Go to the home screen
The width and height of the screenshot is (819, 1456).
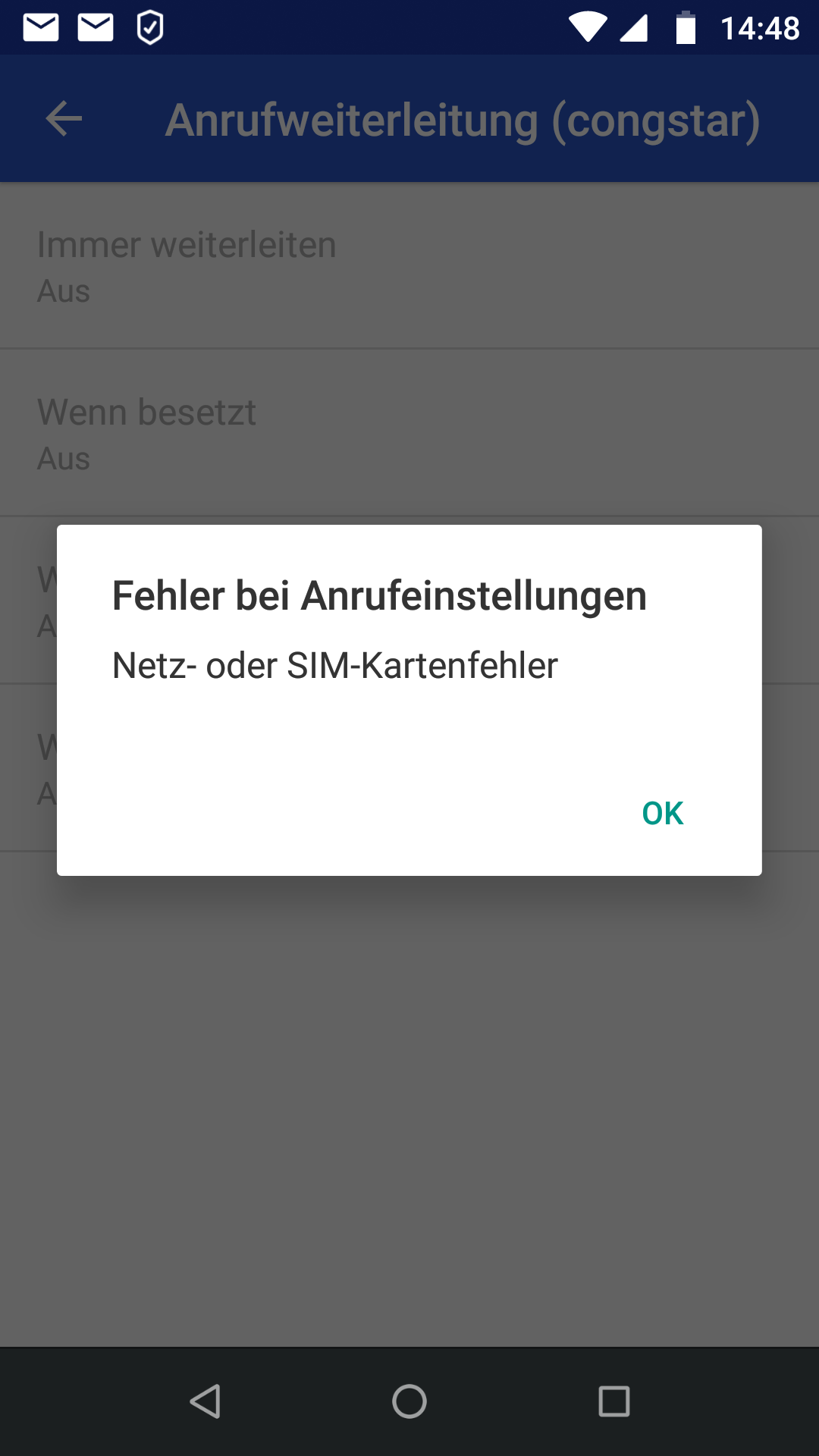click(x=409, y=1401)
